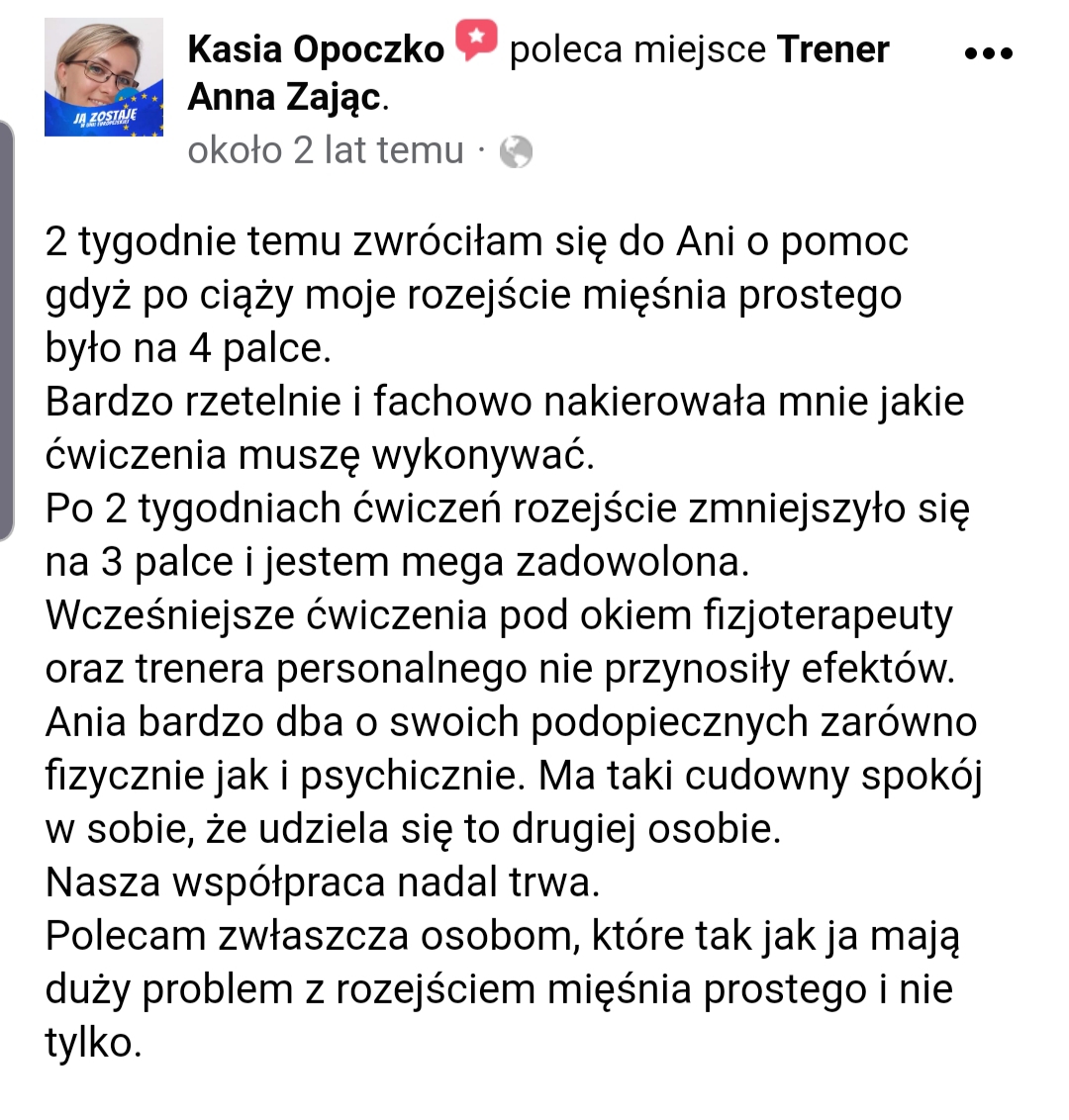Open Kasia Opoczko's profile picture
This screenshot has height=1120, width=1069.
(x=104, y=77)
